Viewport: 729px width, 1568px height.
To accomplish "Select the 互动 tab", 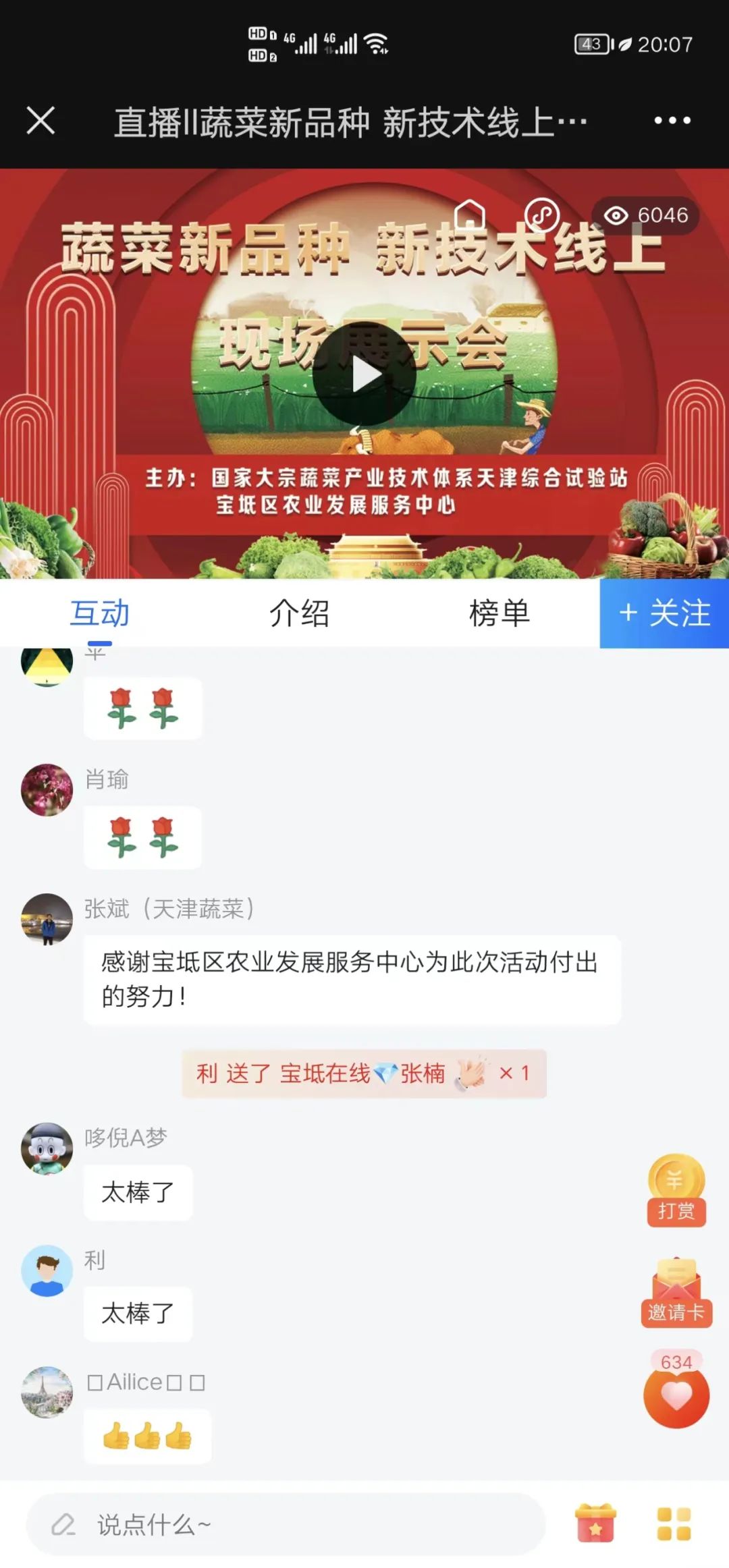I will (99, 614).
